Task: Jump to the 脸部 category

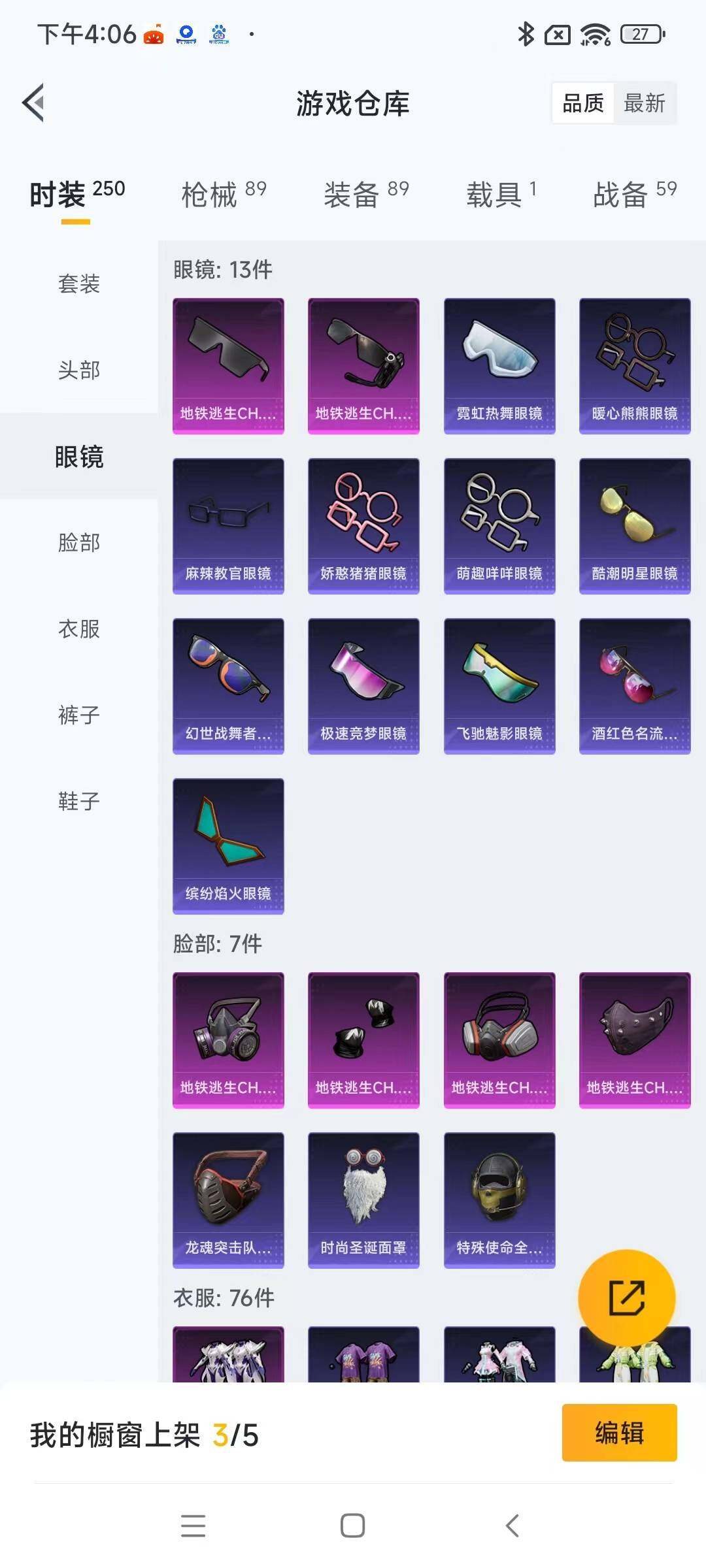Action: pyautogui.click(x=79, y=542)
